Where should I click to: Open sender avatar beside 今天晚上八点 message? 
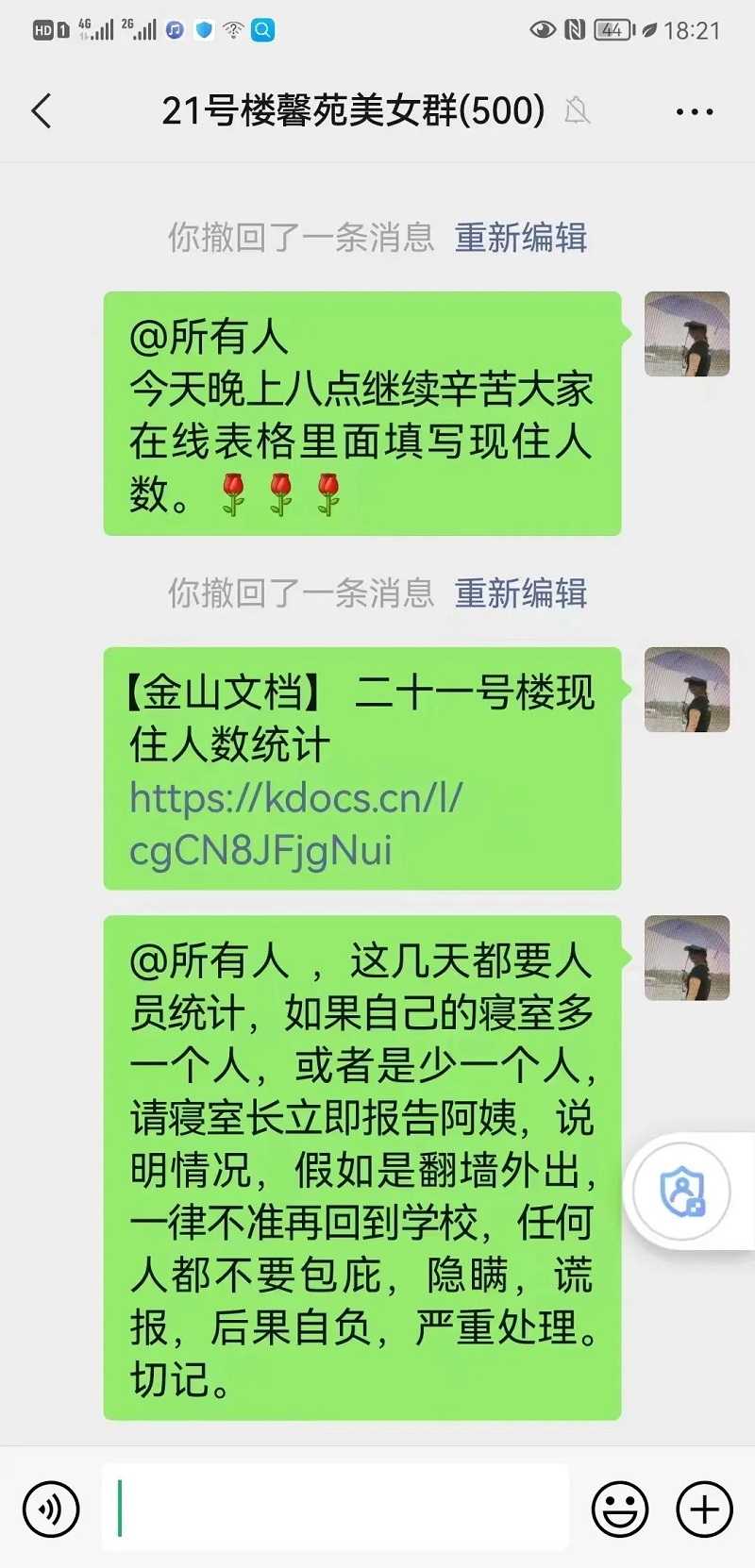686,334
